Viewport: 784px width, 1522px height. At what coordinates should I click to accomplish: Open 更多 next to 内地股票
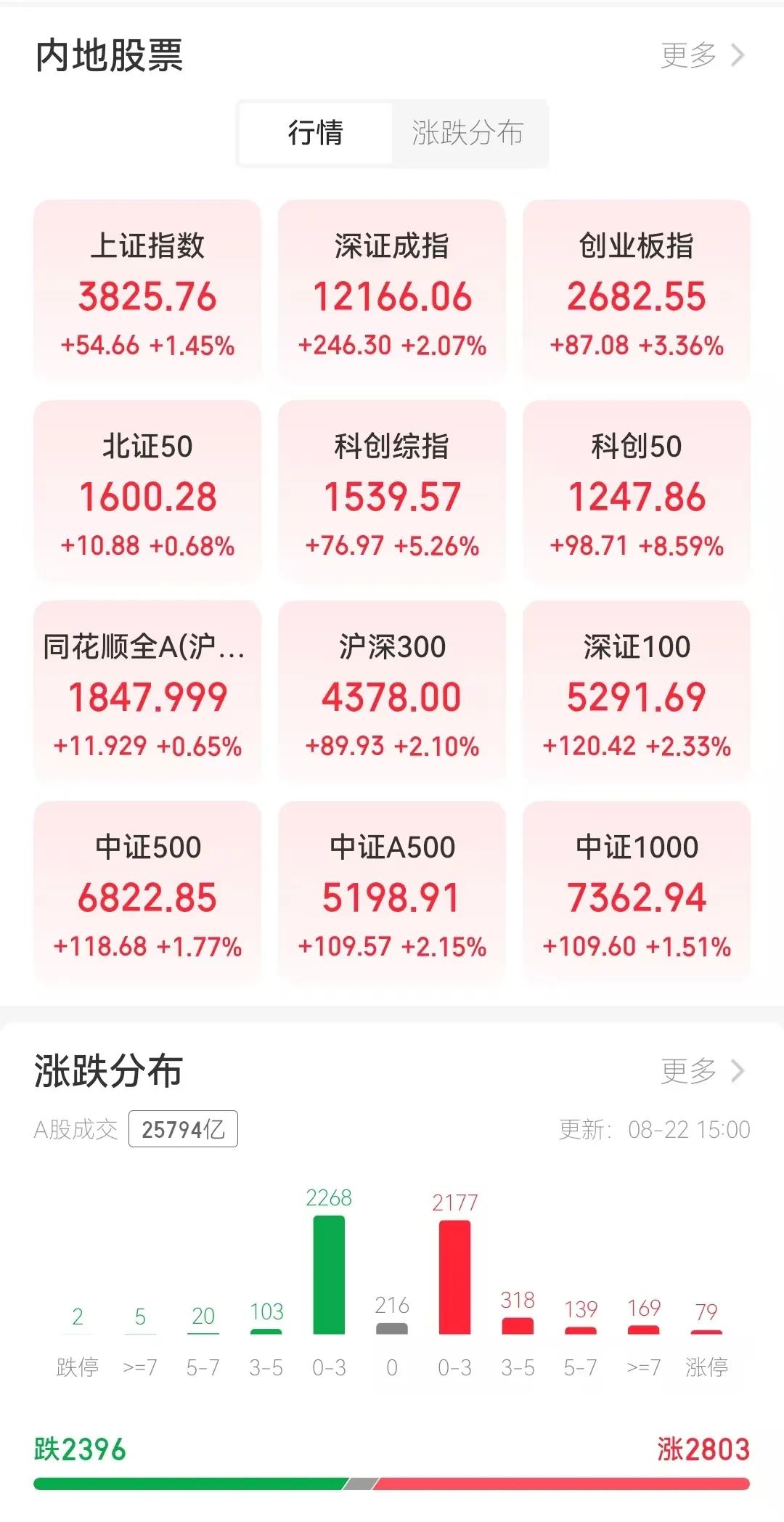pyautogui.click(x=703, y=55)
